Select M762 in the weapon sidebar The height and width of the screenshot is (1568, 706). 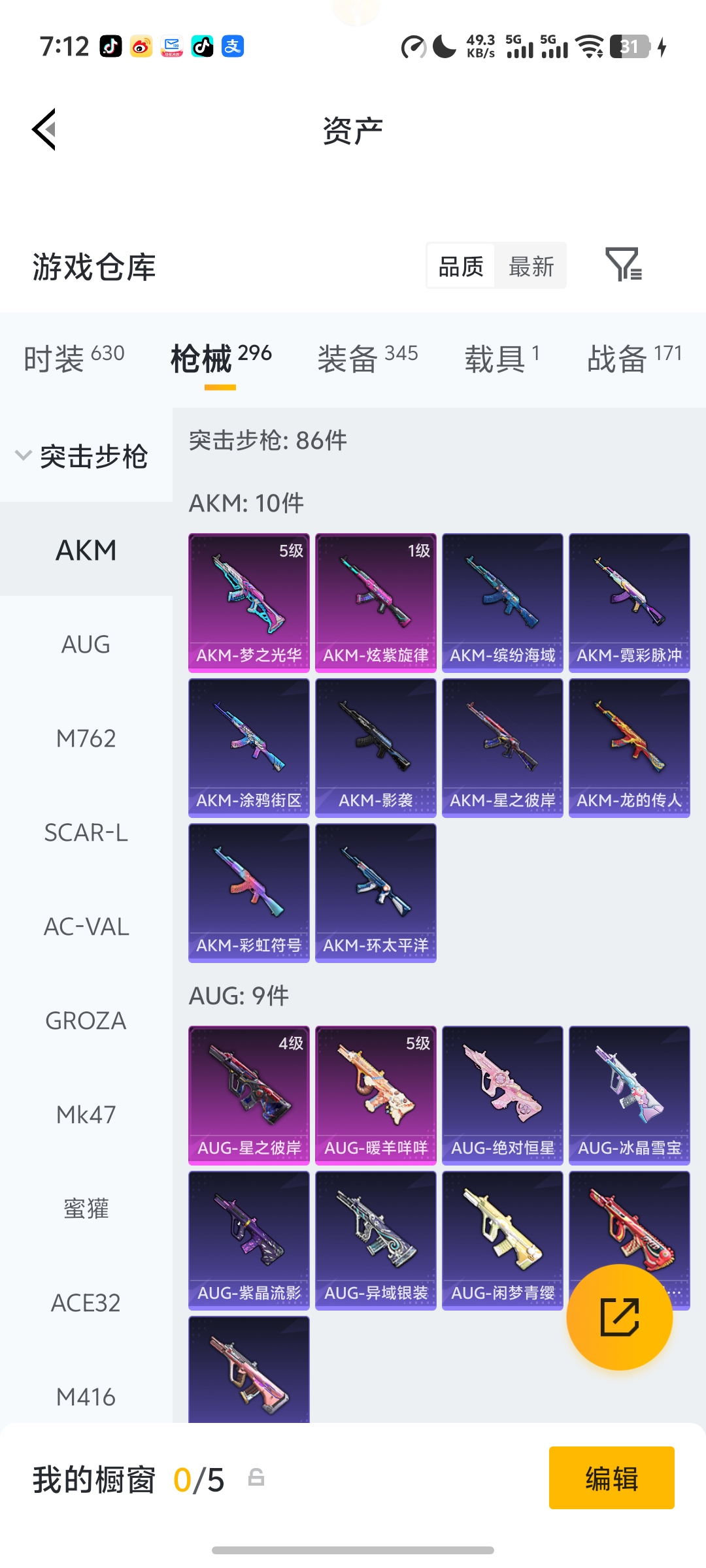pyautogui.click(x=86, y=738)
